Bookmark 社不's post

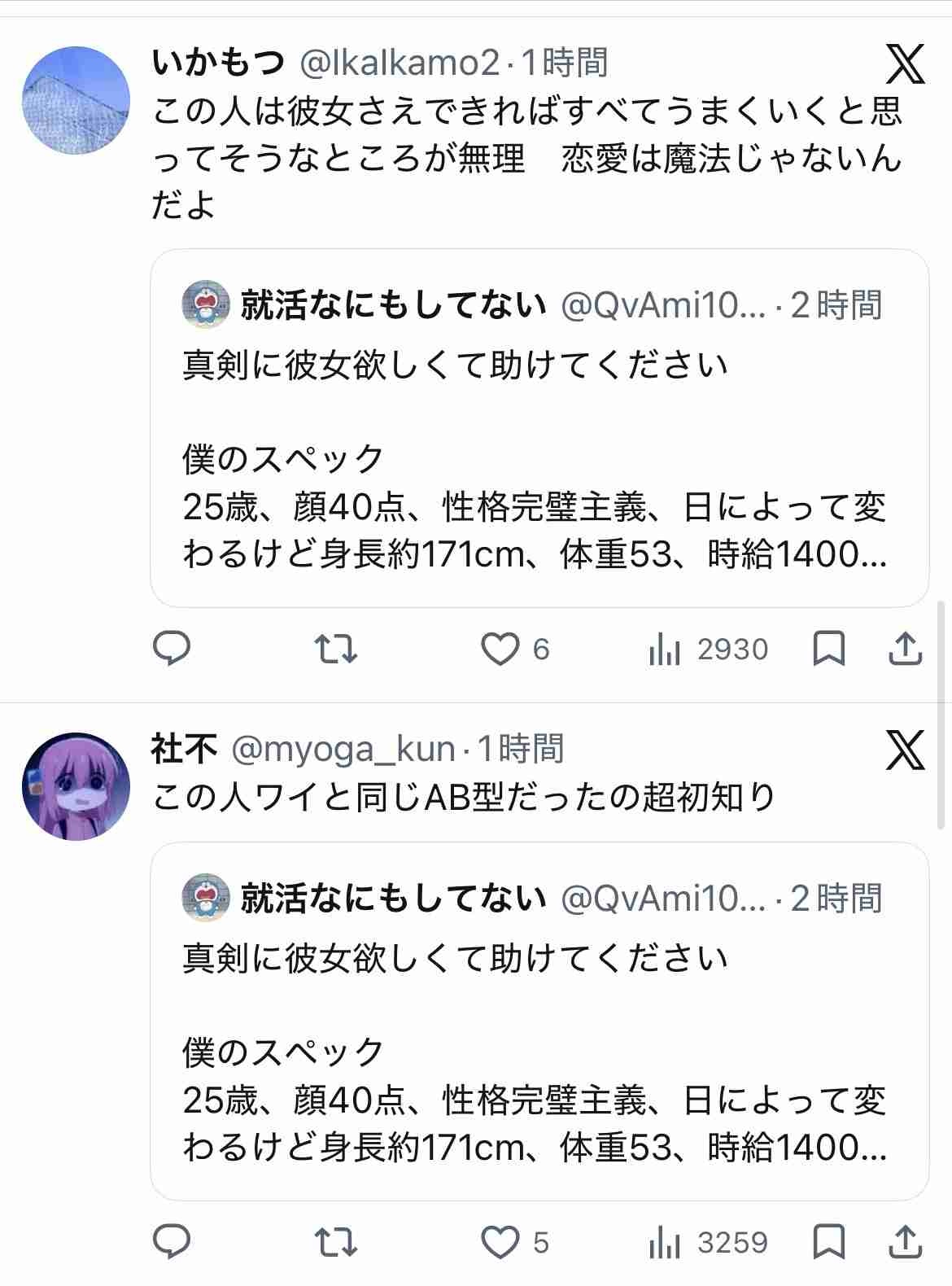point(829,1242)
